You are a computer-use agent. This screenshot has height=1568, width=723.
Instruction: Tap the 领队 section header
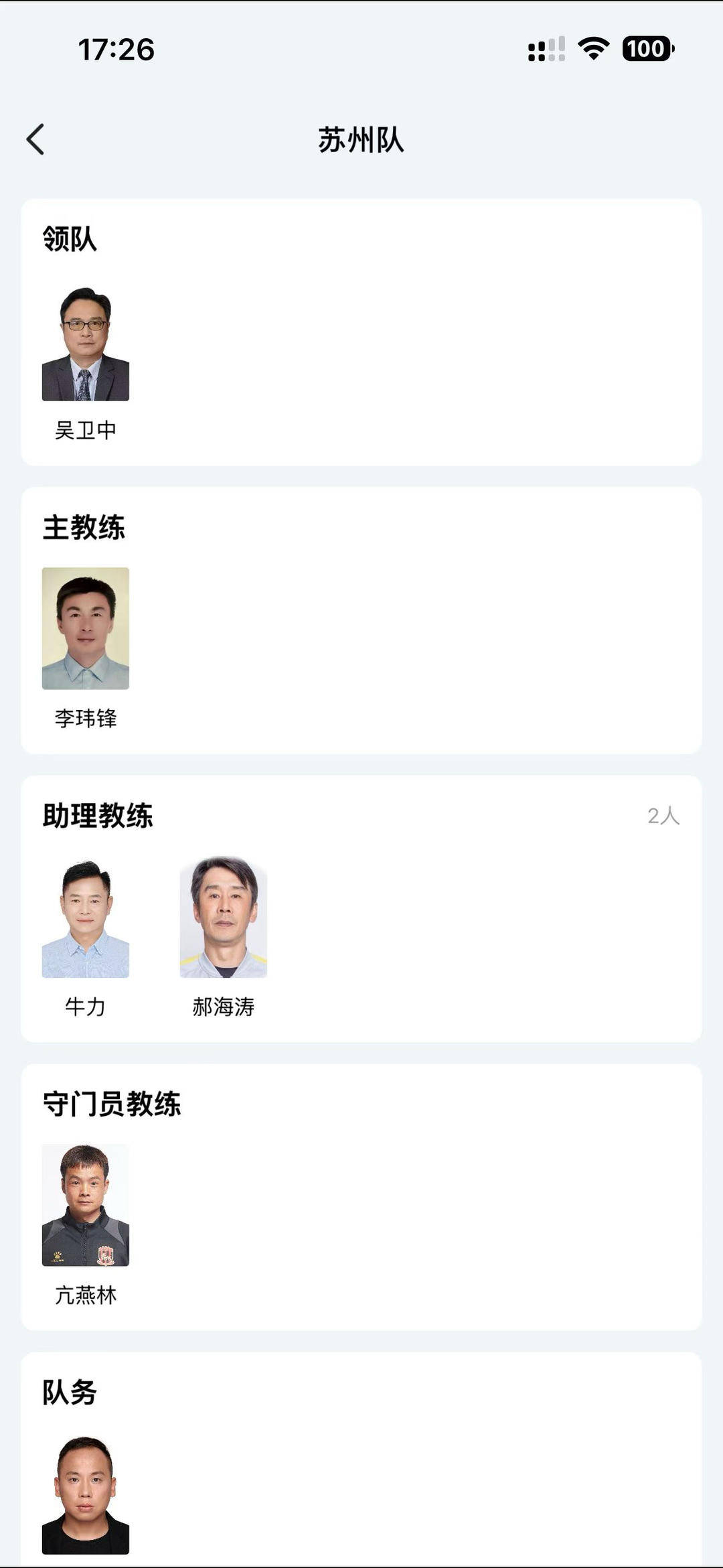click(x=69, y=239)
